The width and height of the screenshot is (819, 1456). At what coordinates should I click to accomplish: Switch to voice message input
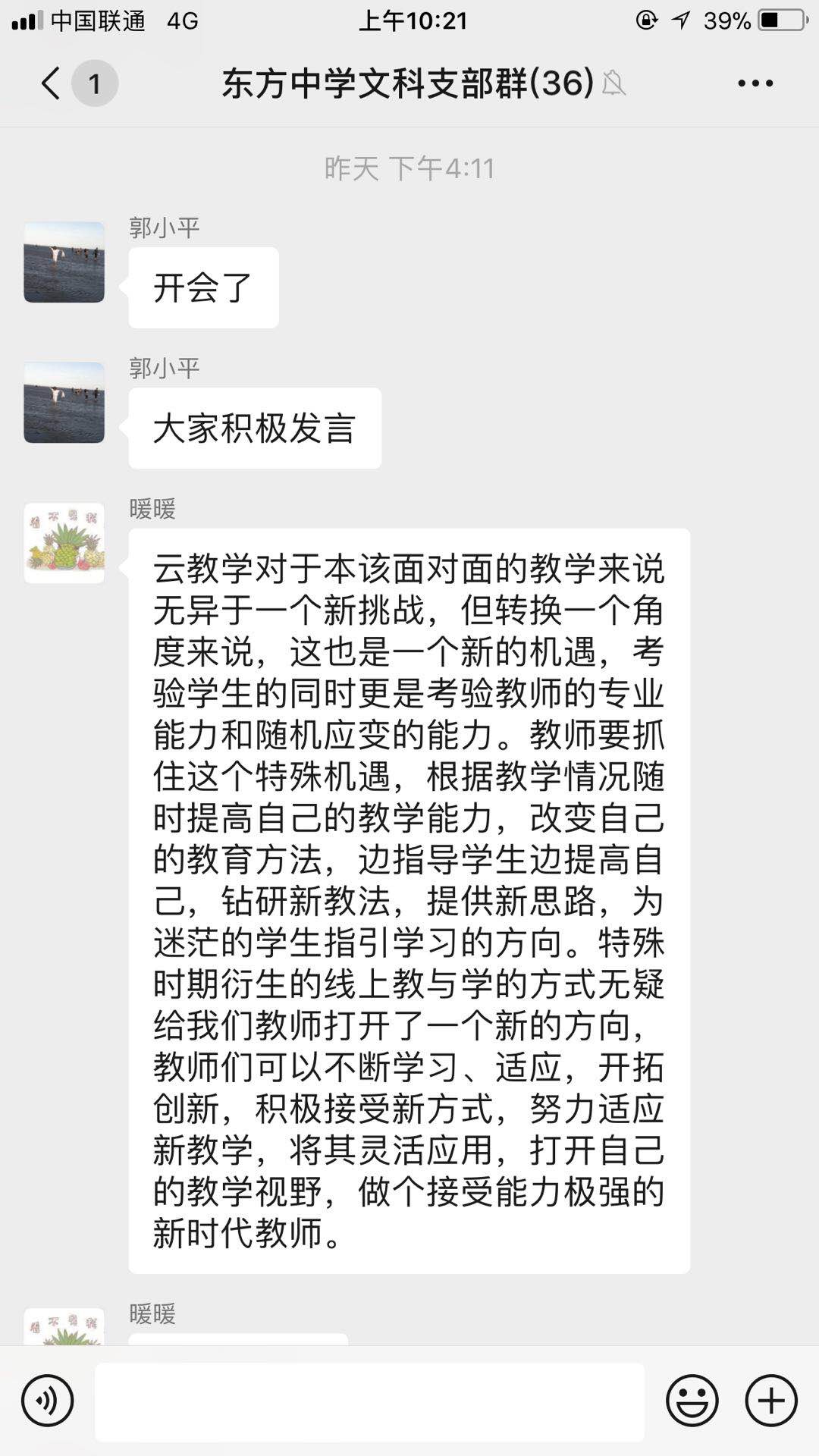coord(48,1401)
